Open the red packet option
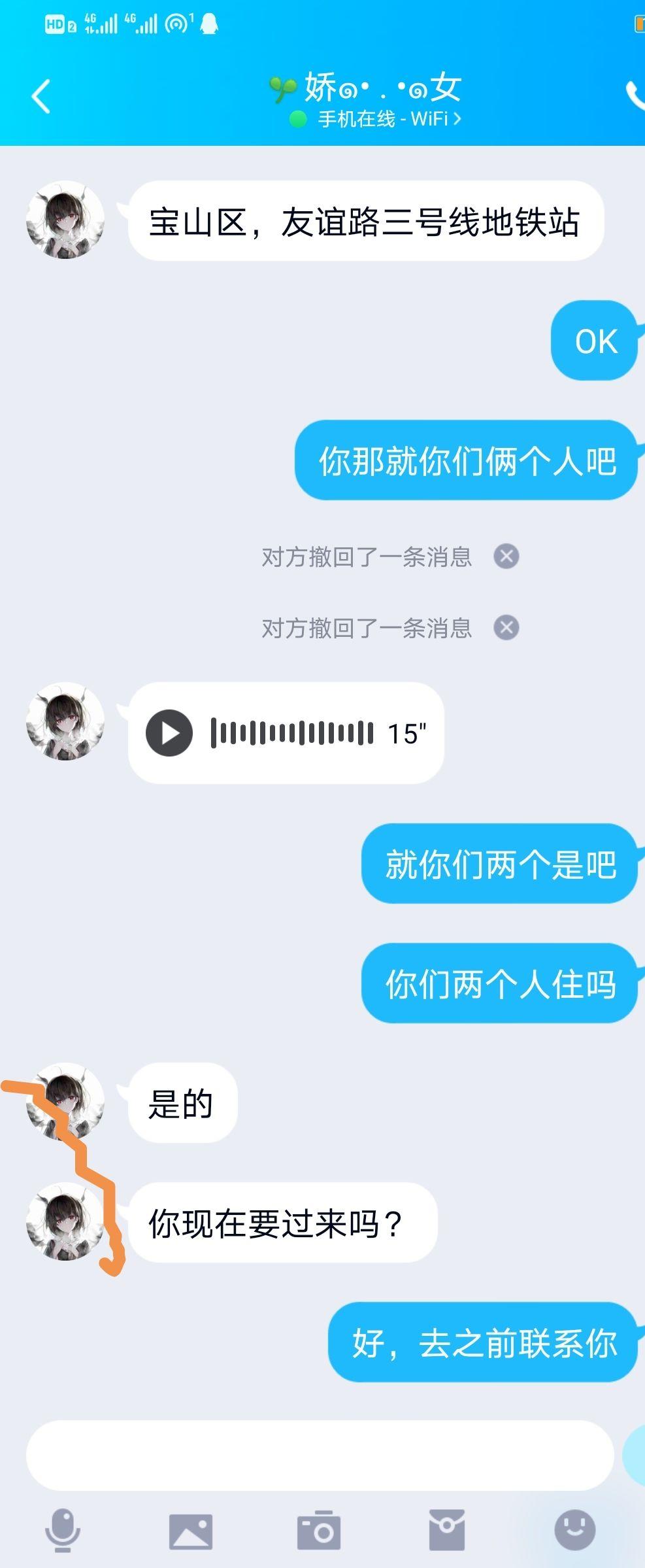The width and height of the screenshot is (645, 1568). click(447, 1530)
